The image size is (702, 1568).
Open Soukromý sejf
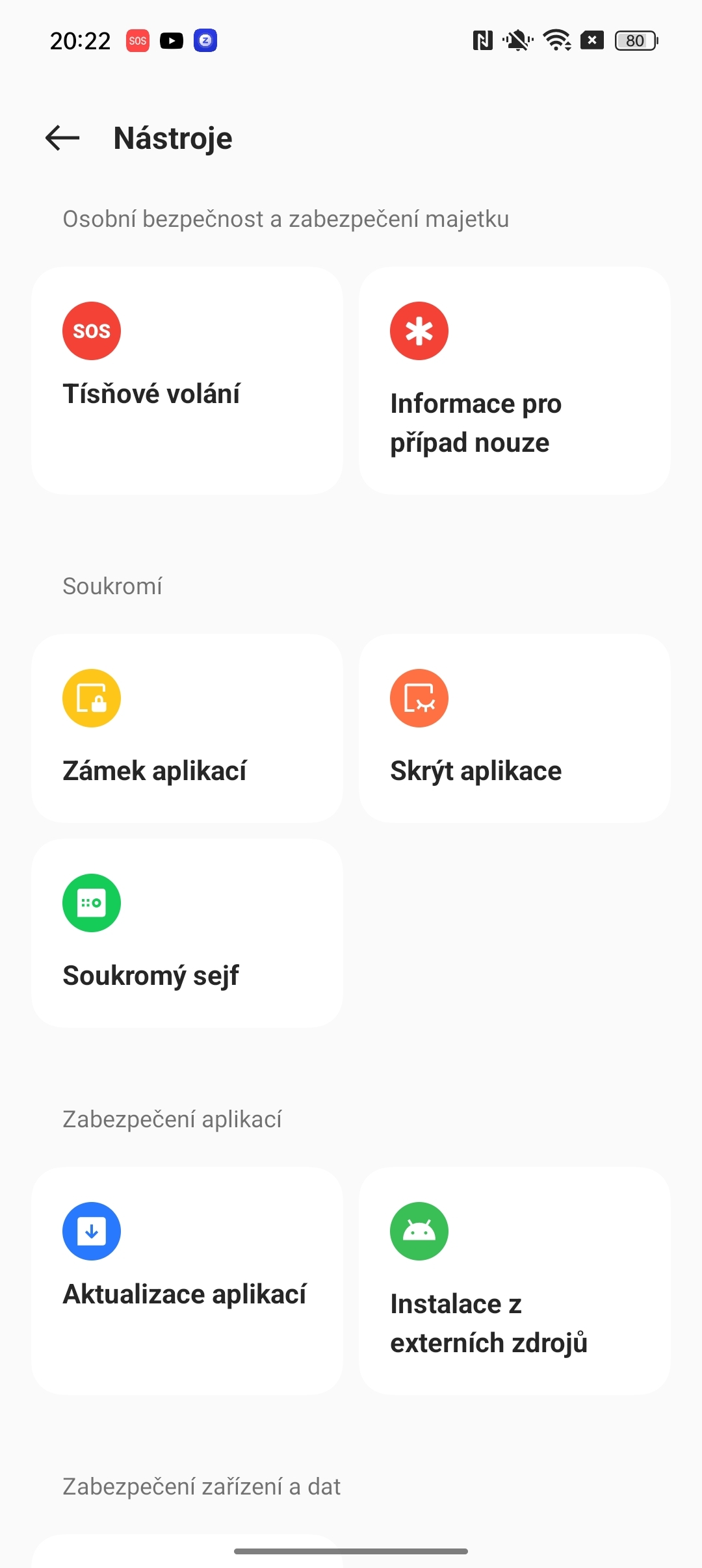pos(187,933)
